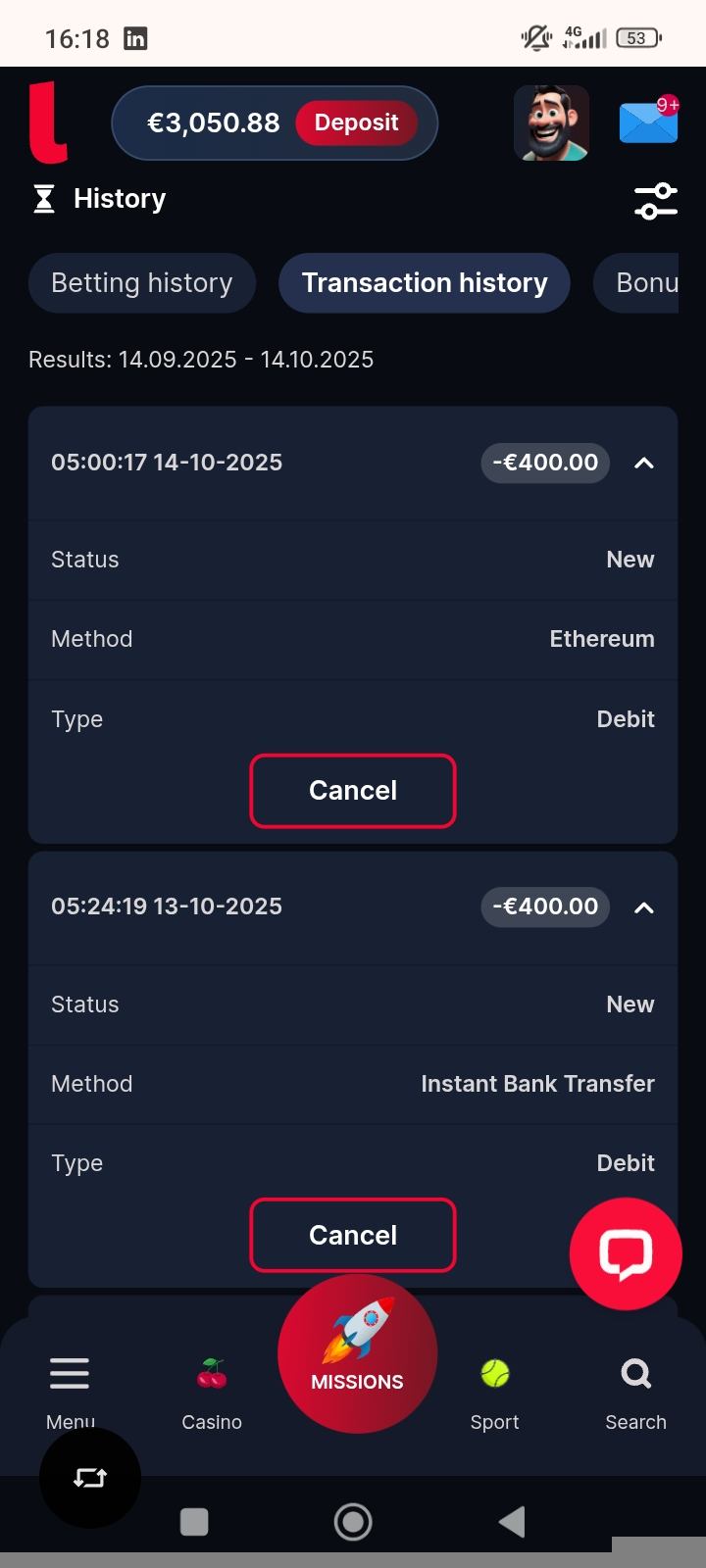This screenshot has width=706, height=1568.
Task: Tap the Deposit button
Action: click(356, 122)
